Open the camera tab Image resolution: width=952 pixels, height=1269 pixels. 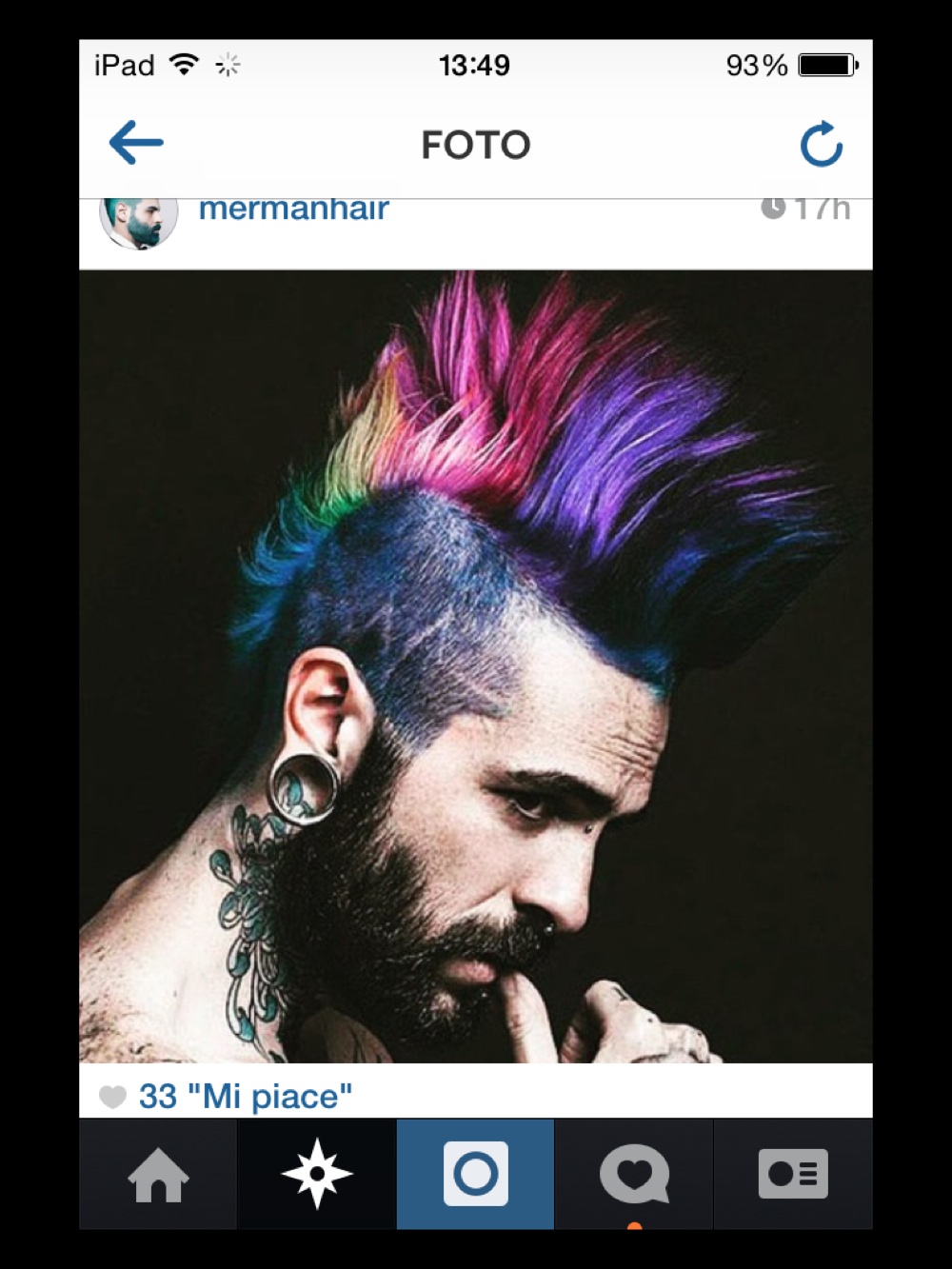(475, 1175)
